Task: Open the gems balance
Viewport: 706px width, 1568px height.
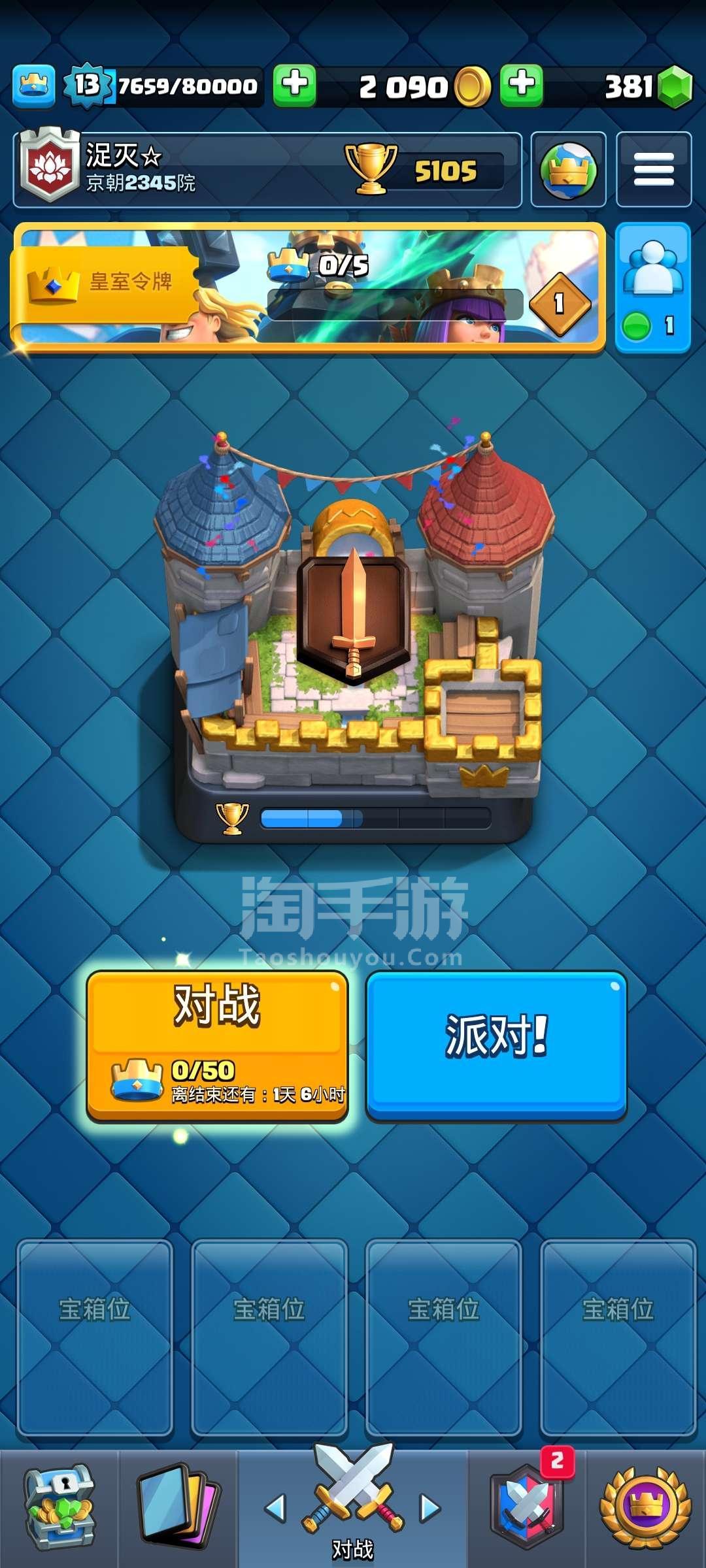Action: click(x=647, y=86)
